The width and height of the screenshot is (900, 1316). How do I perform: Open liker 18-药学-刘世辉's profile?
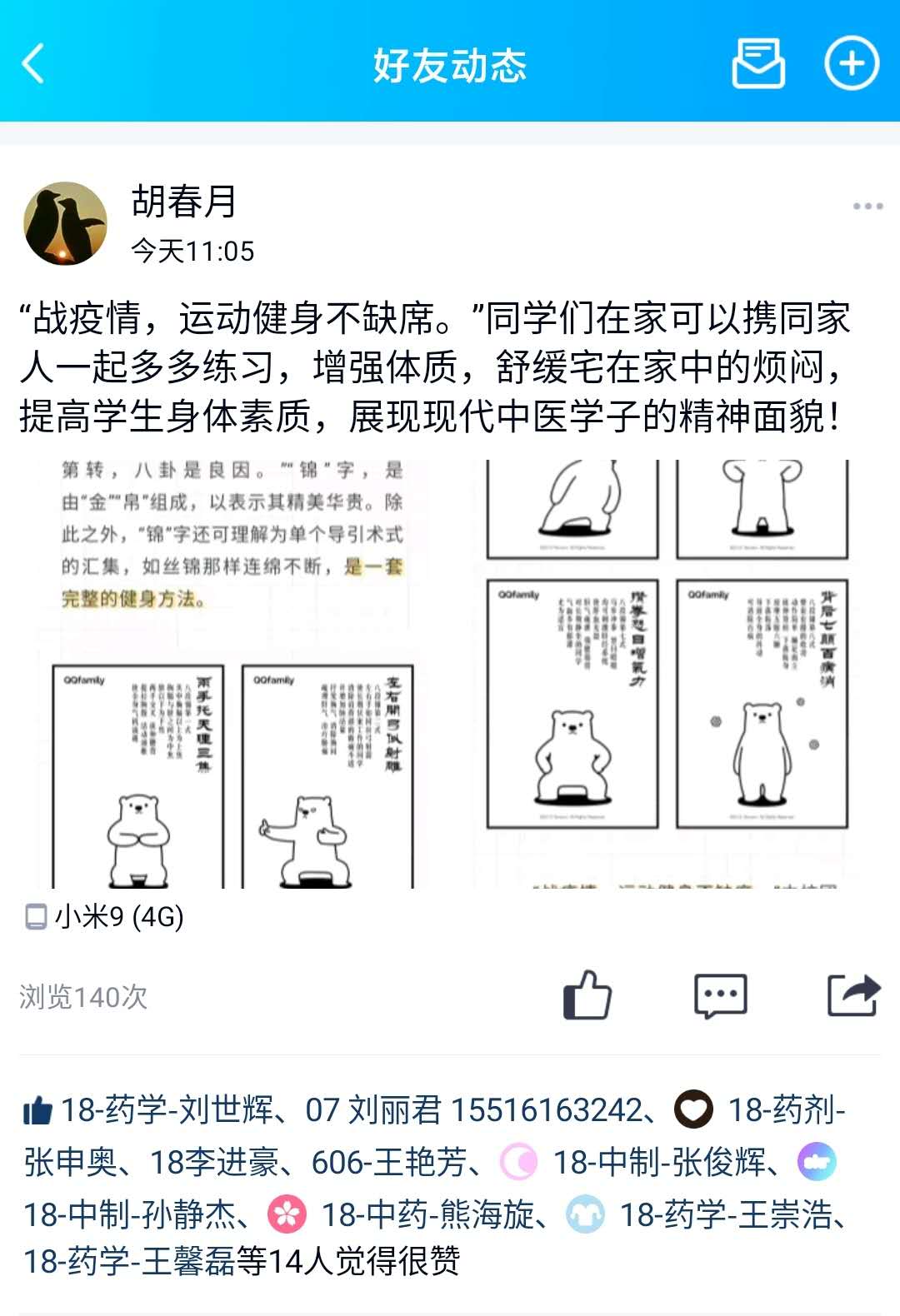pyautogui.click(x=167, y=1110)
